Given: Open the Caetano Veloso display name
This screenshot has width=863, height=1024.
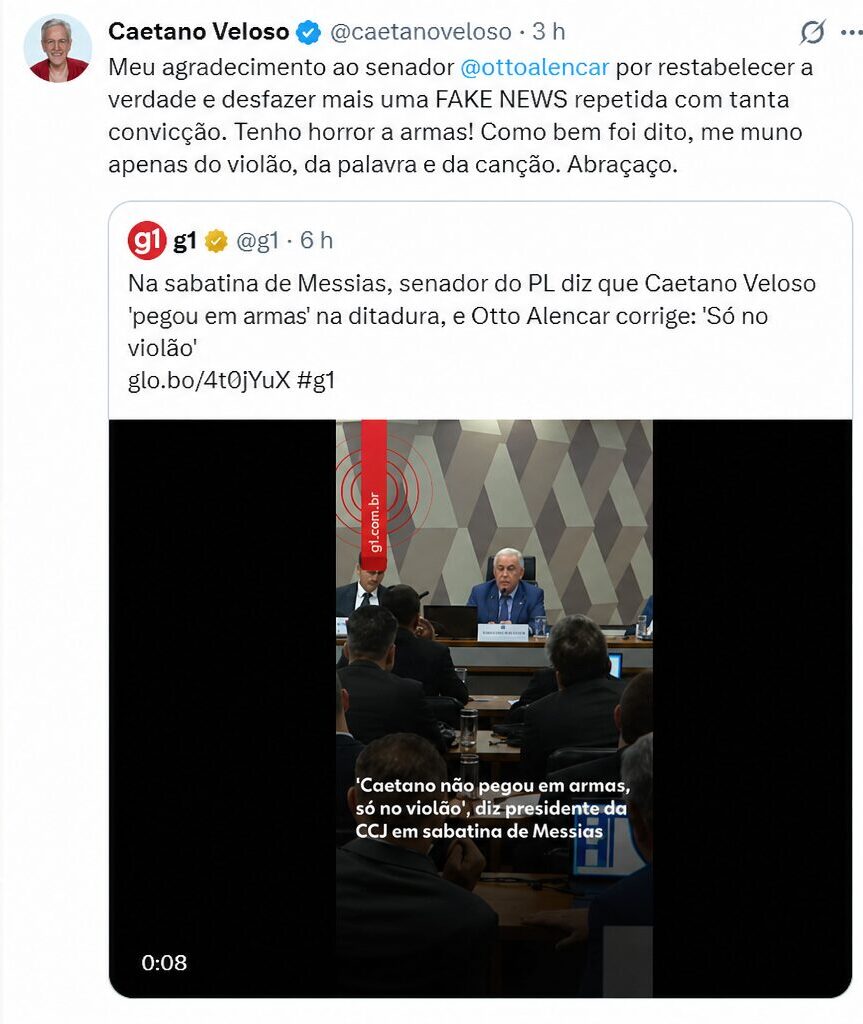Looking at the screenshot, I should pyautogui.click(x=198, y=31).
